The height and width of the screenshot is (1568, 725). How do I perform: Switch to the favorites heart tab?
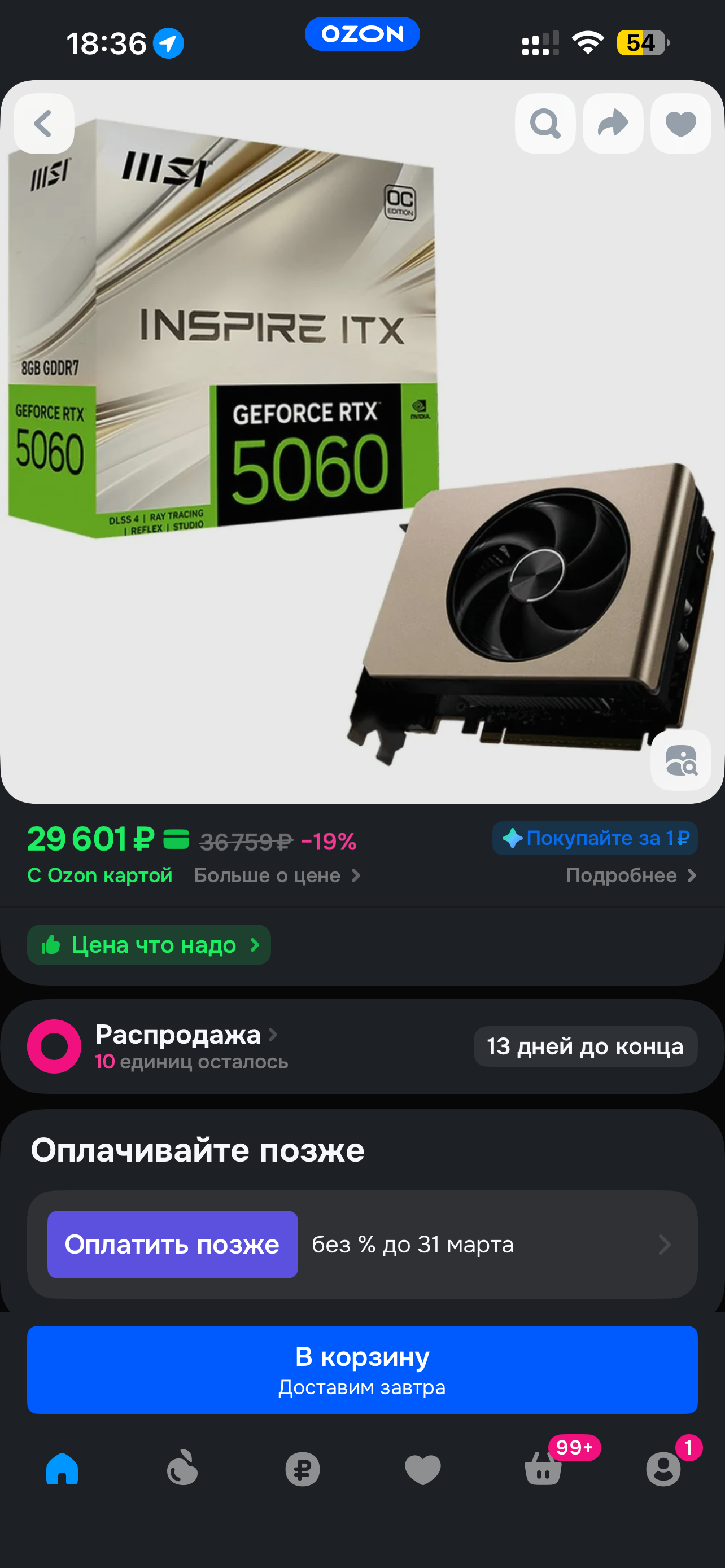422,1469
